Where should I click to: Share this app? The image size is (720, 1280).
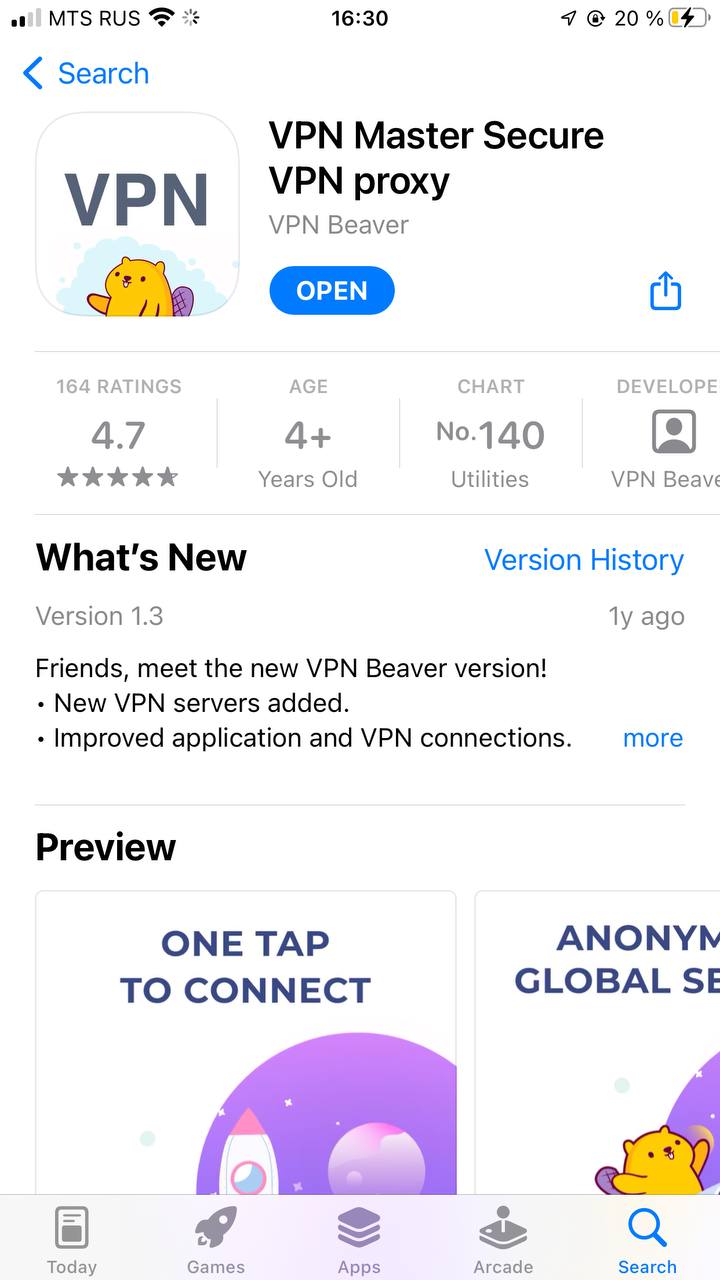665,291
